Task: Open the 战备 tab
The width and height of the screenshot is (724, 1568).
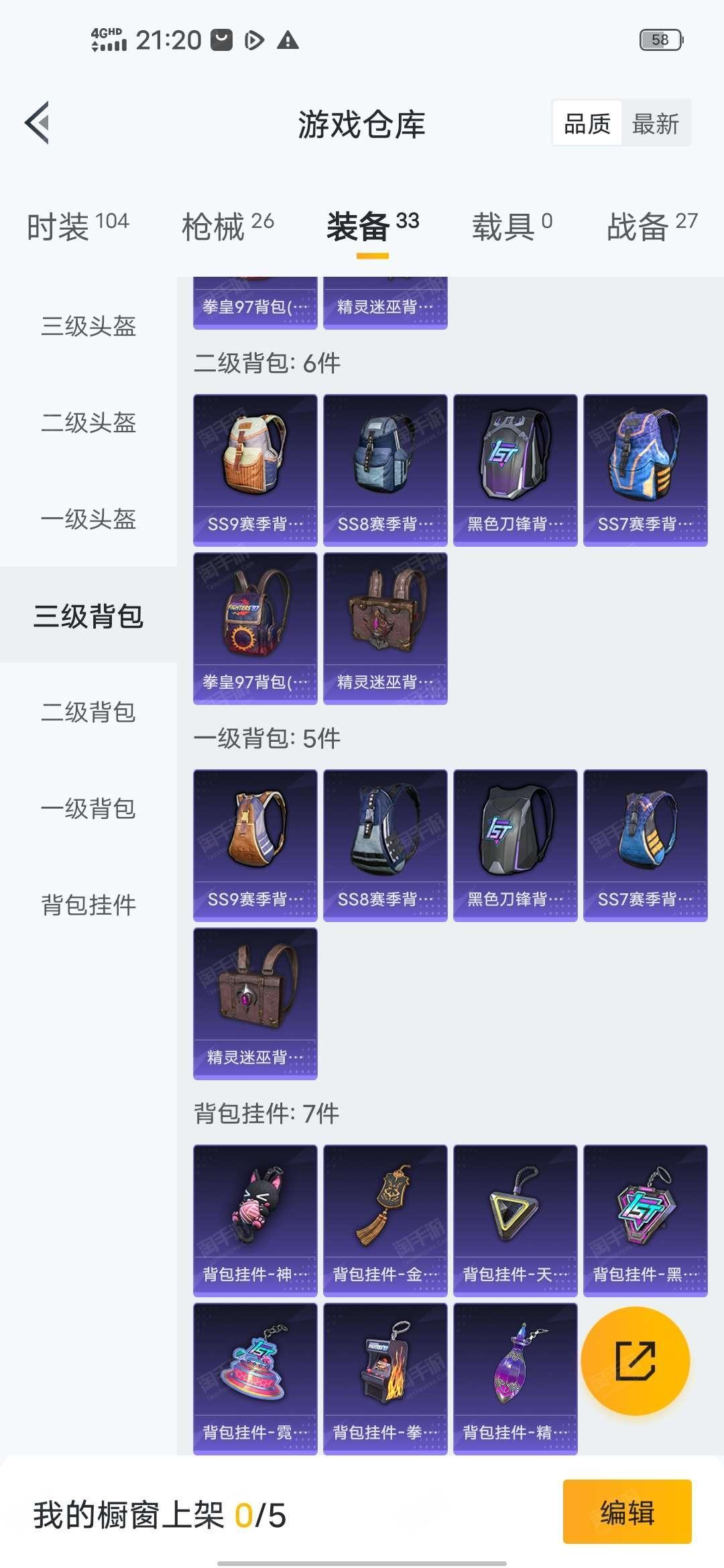Action: 652,226
